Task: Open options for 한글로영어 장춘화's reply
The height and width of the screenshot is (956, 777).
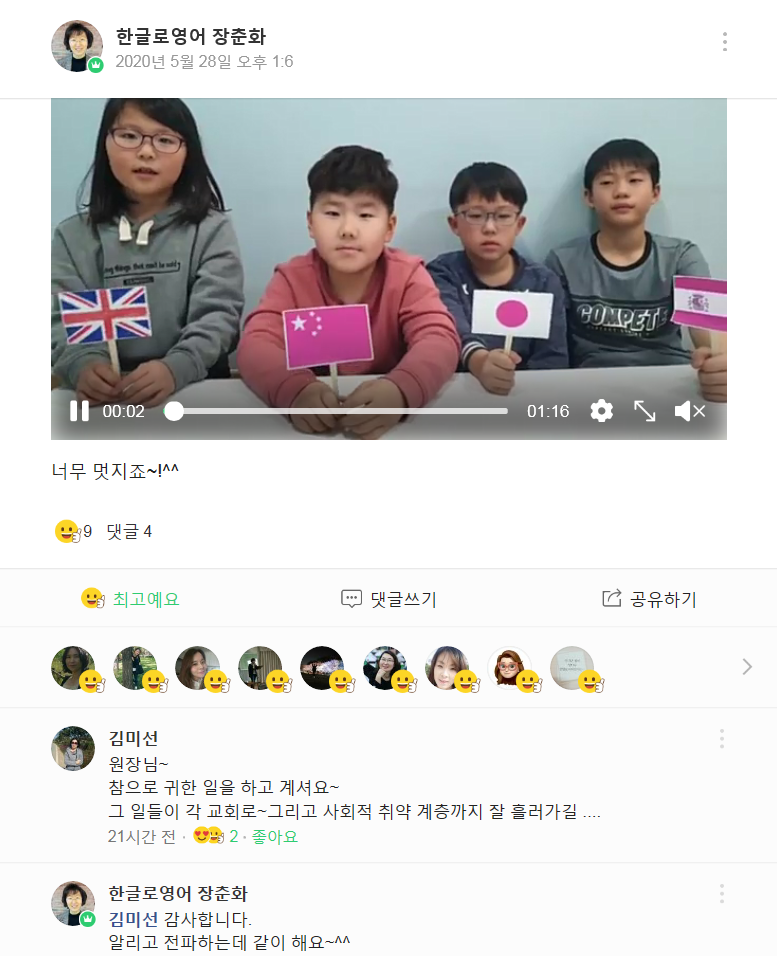Action: tap(721, 894)
